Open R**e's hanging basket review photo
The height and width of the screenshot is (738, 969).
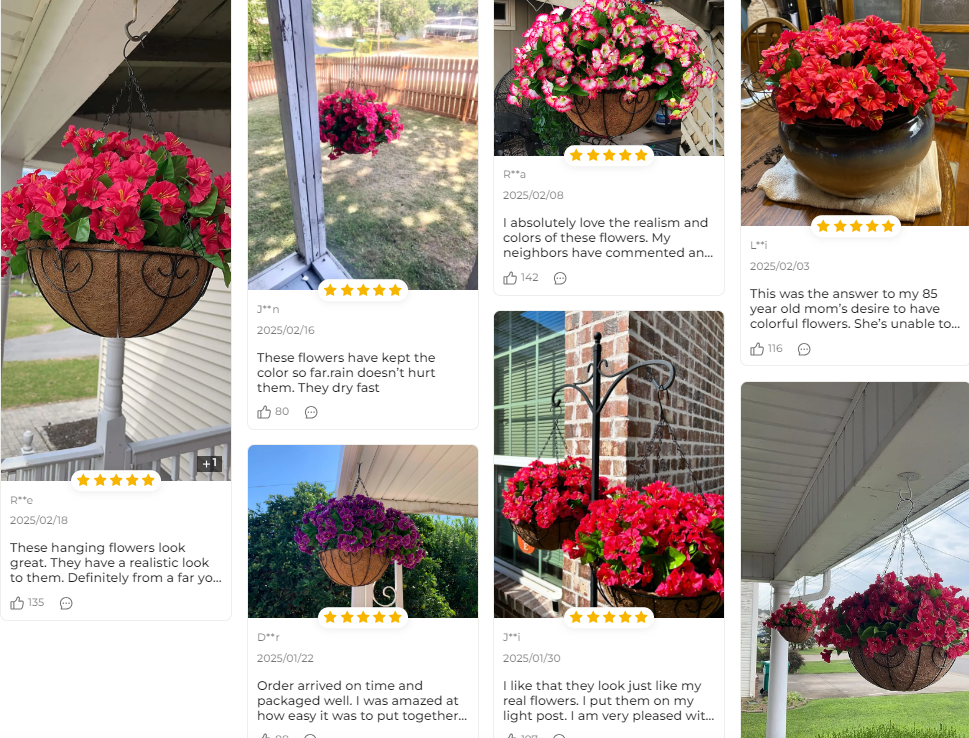116,240
